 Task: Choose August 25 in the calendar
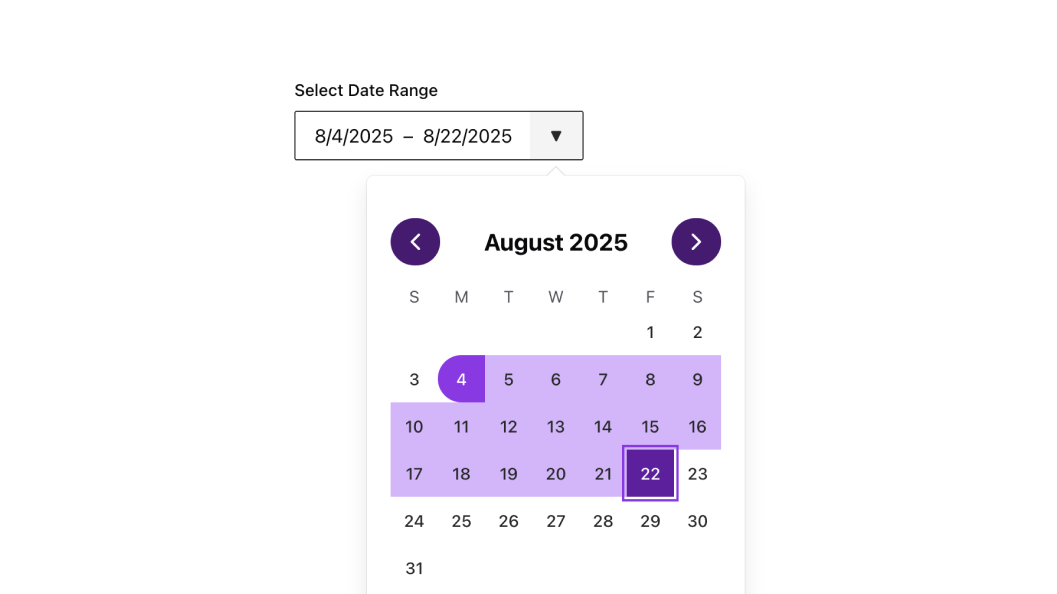(461, 521)
